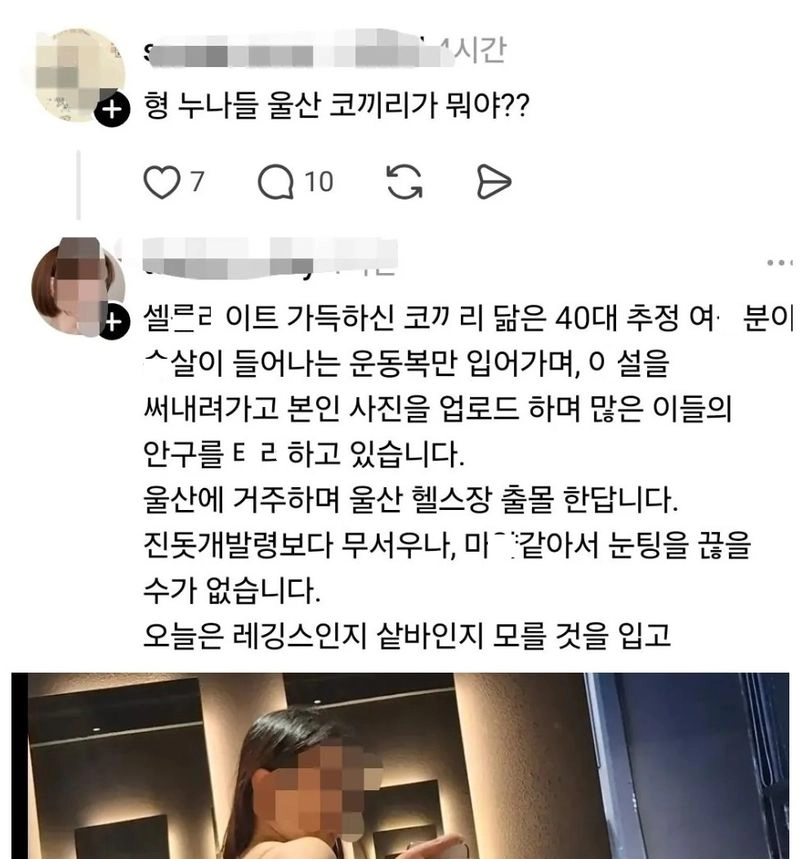Like the post asking about 울산 코끼리
This screenshot has height=859, width=800.
click(x=161, y=182)
